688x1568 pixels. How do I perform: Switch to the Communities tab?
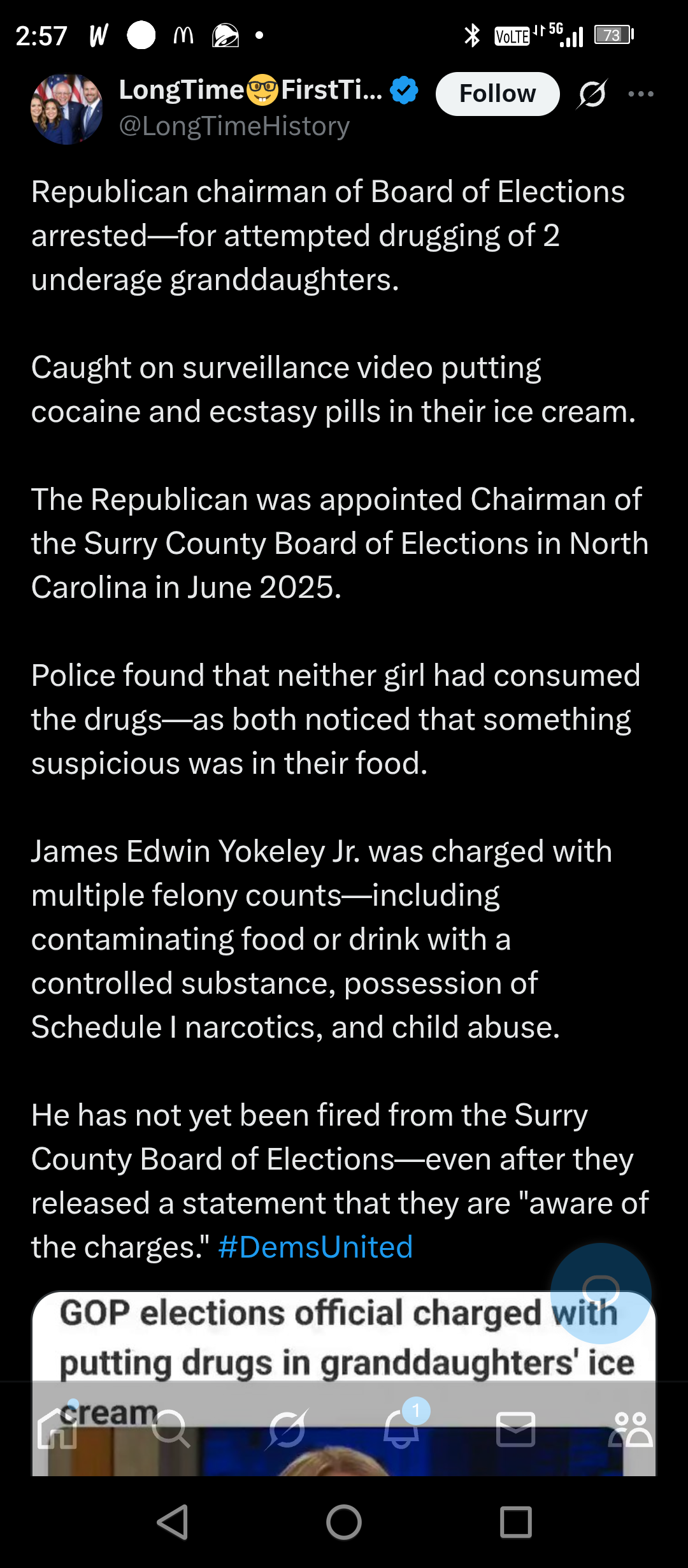(x=630, y=1429)
